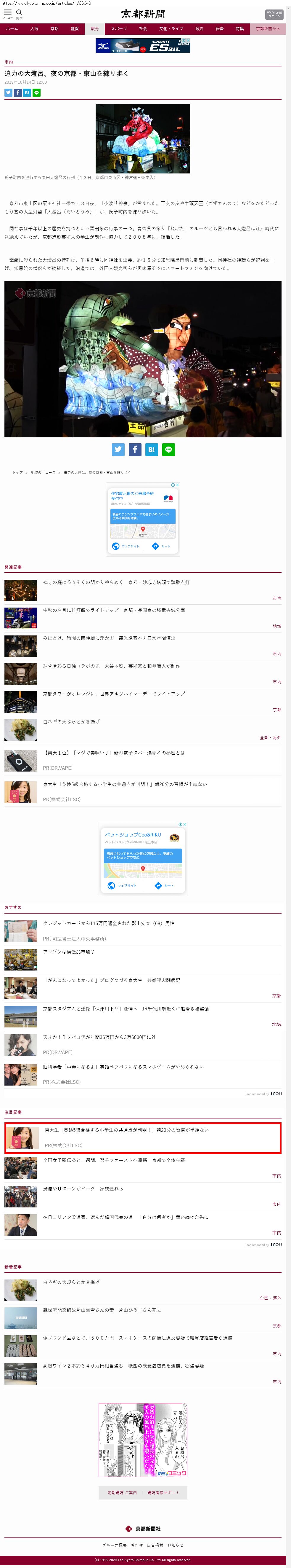Switch to the スポーツ tab
291x1568 pixels.
119,28
